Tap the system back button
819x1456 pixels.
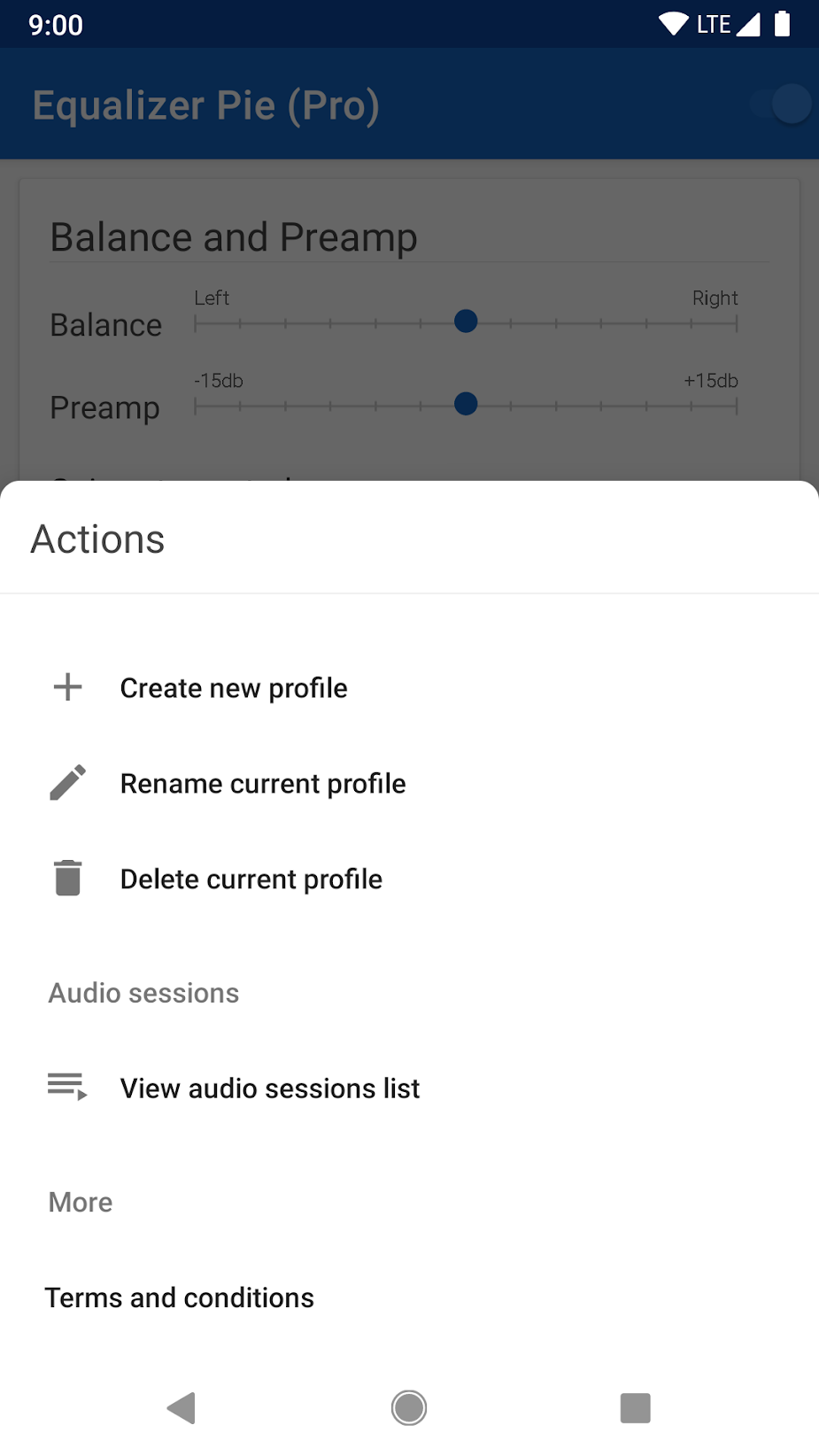(x=182, y=1407)
